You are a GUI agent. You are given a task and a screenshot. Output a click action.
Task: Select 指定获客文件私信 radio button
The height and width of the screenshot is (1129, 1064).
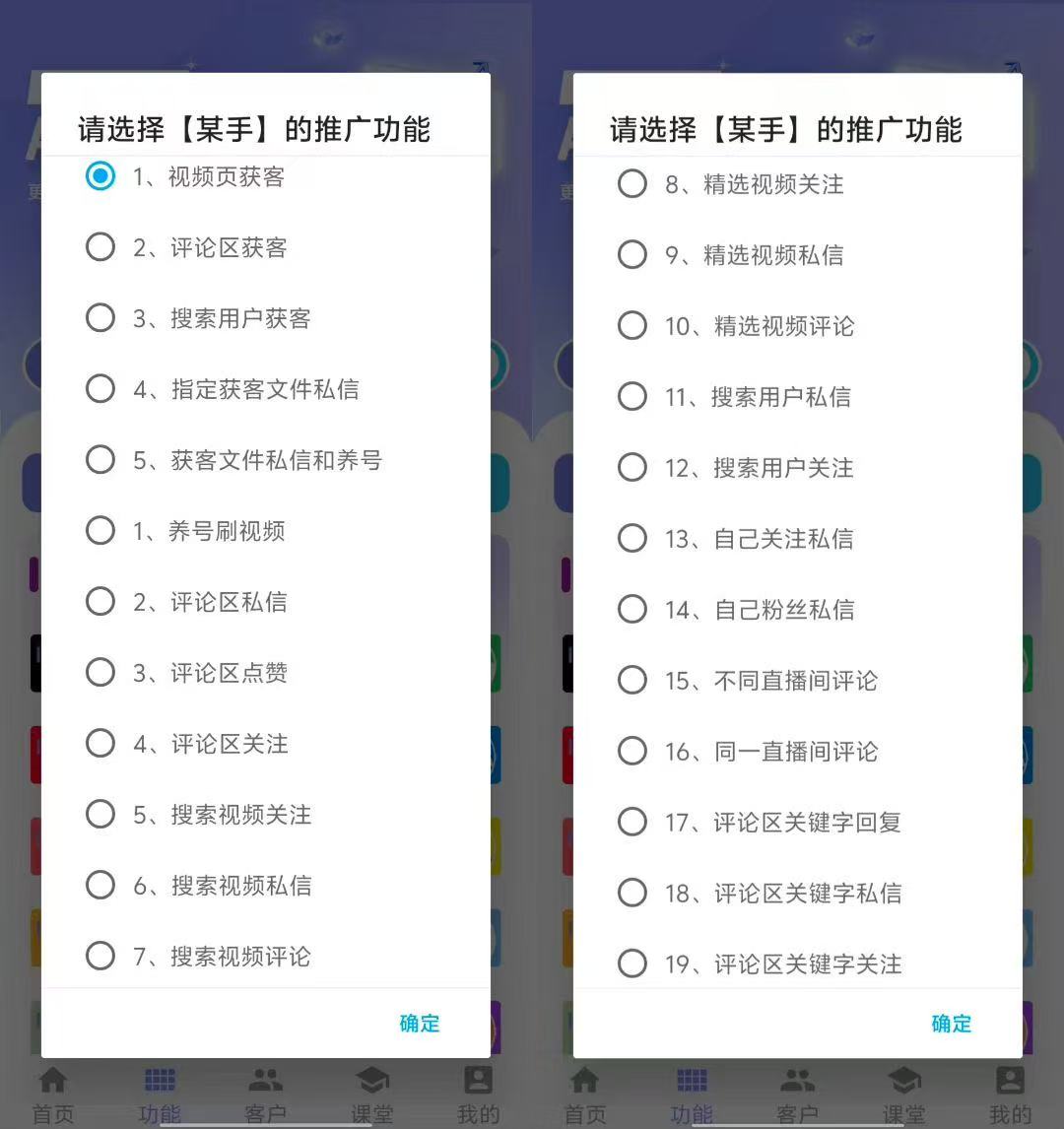(100, 389)
